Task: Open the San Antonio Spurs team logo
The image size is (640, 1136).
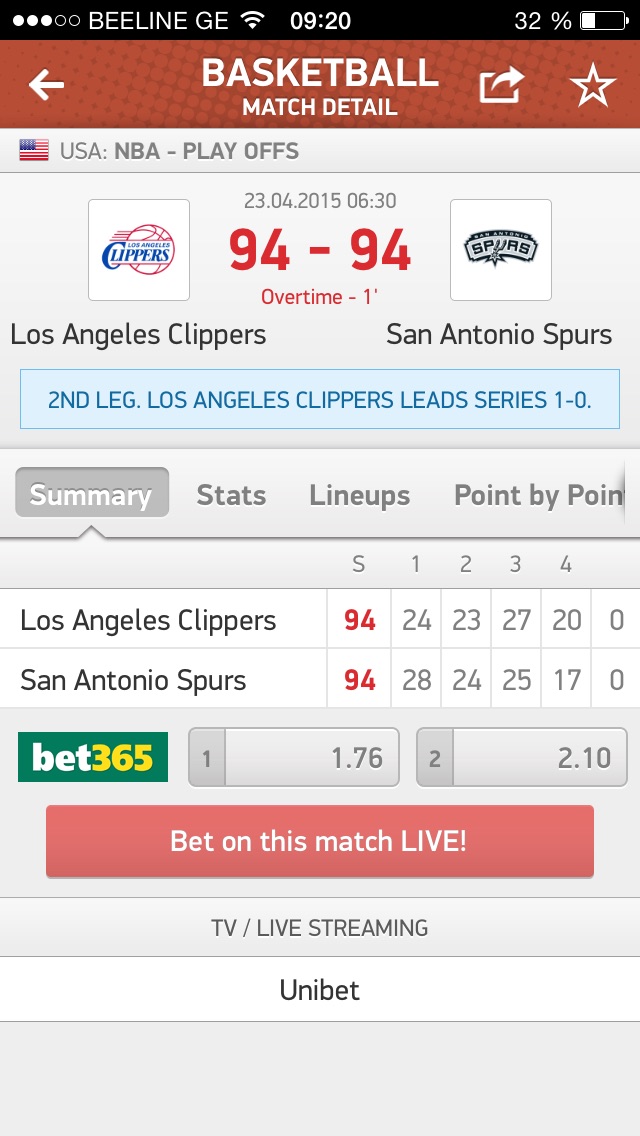Action: 500,250
